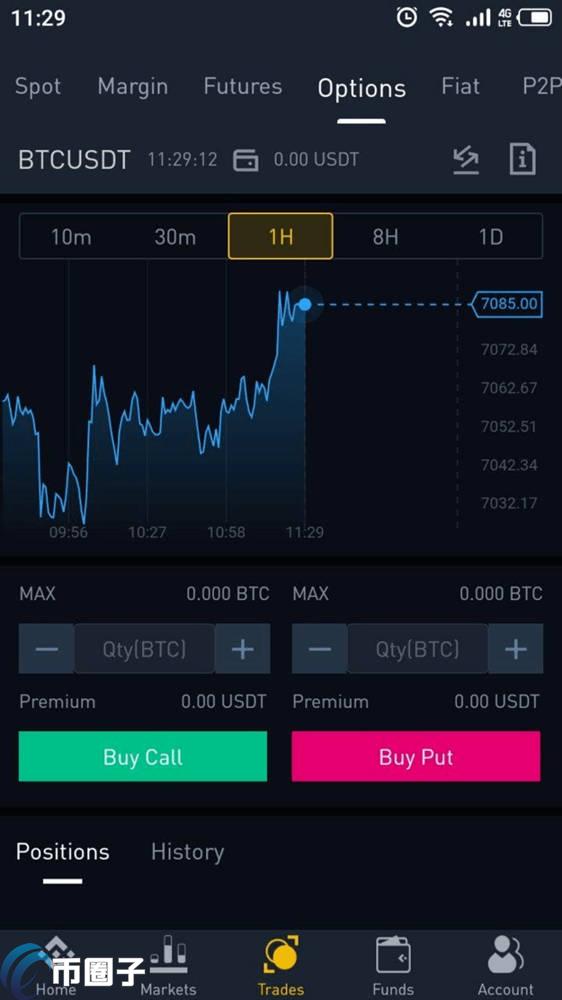Switch to the Spot tab

38,87
